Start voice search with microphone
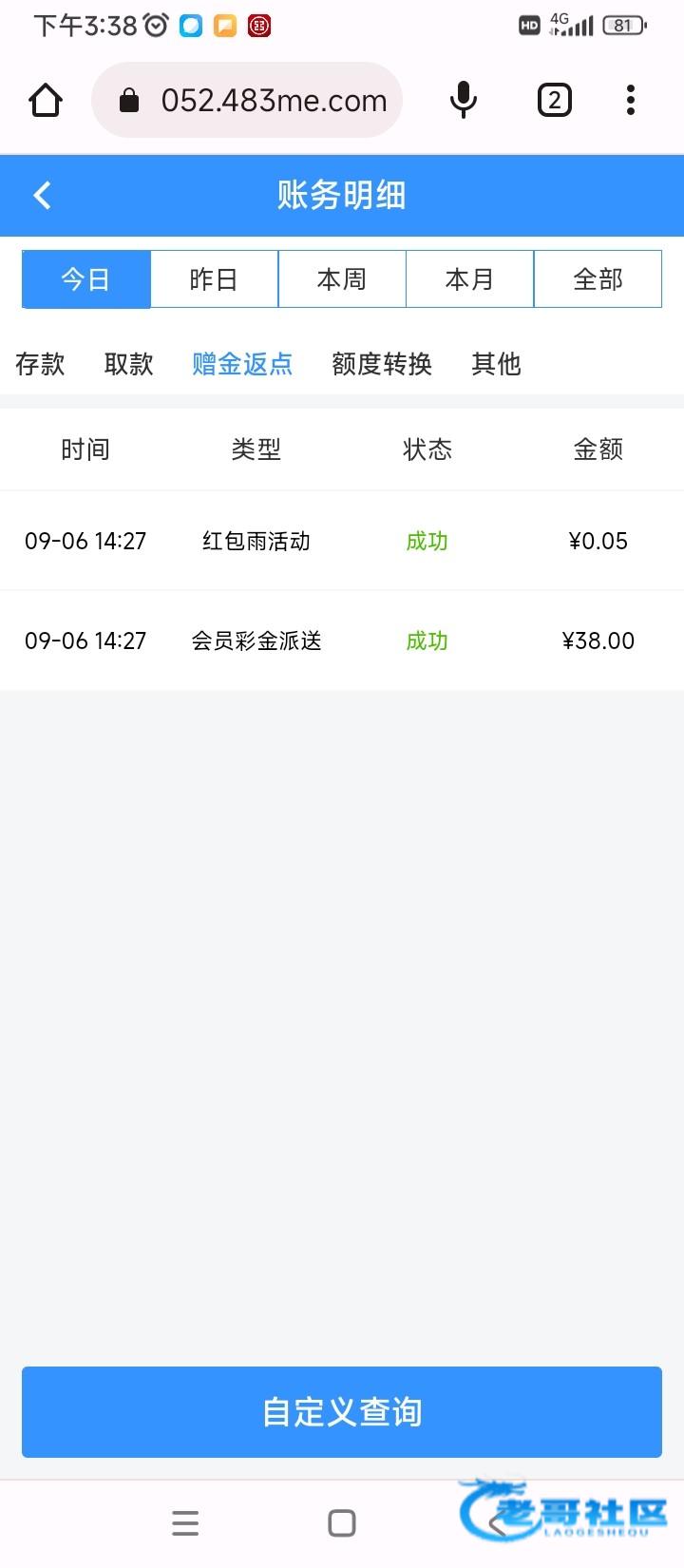This screenshot has height=1568, width=684. 464,100
